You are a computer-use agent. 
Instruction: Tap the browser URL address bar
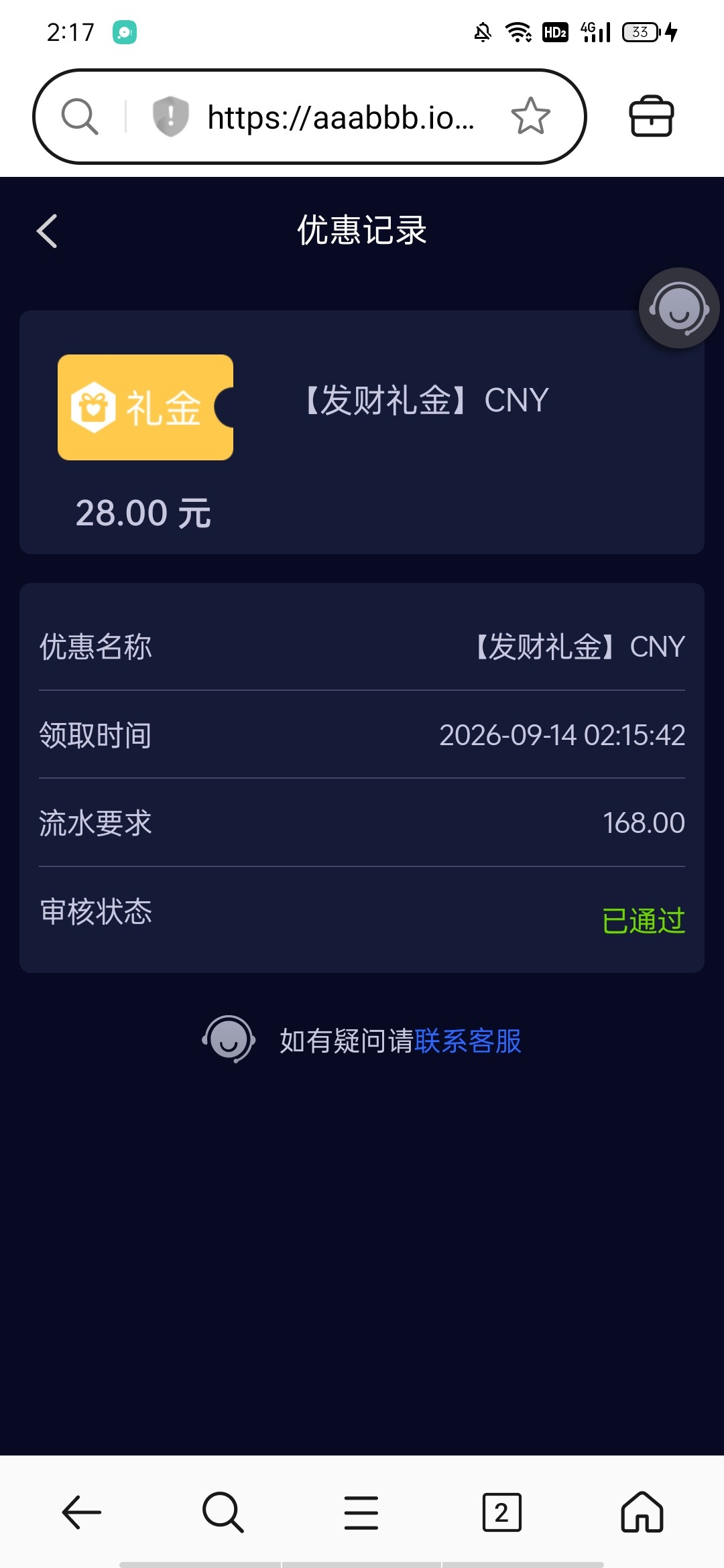click(x=341, y=117)
